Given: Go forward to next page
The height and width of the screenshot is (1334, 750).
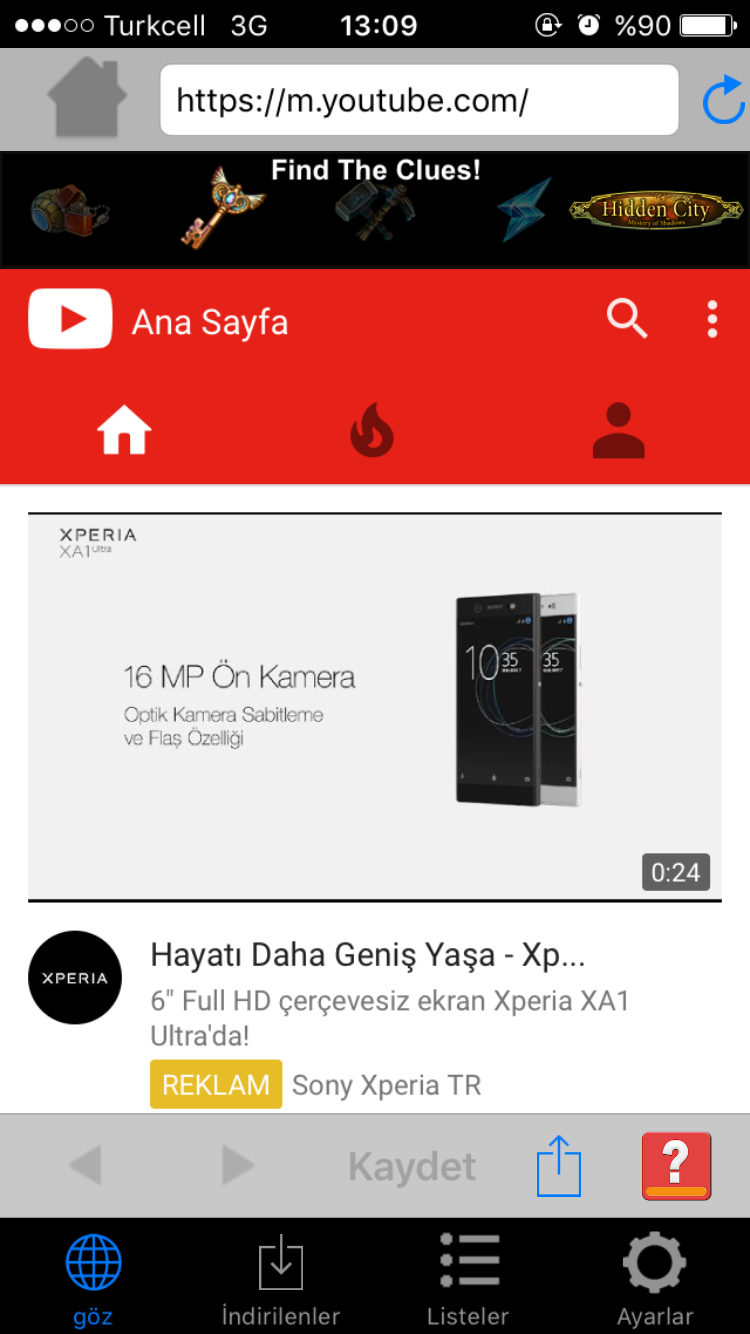Looking at the screenshot, I should pyautogui.click(x=236, y=1165).
